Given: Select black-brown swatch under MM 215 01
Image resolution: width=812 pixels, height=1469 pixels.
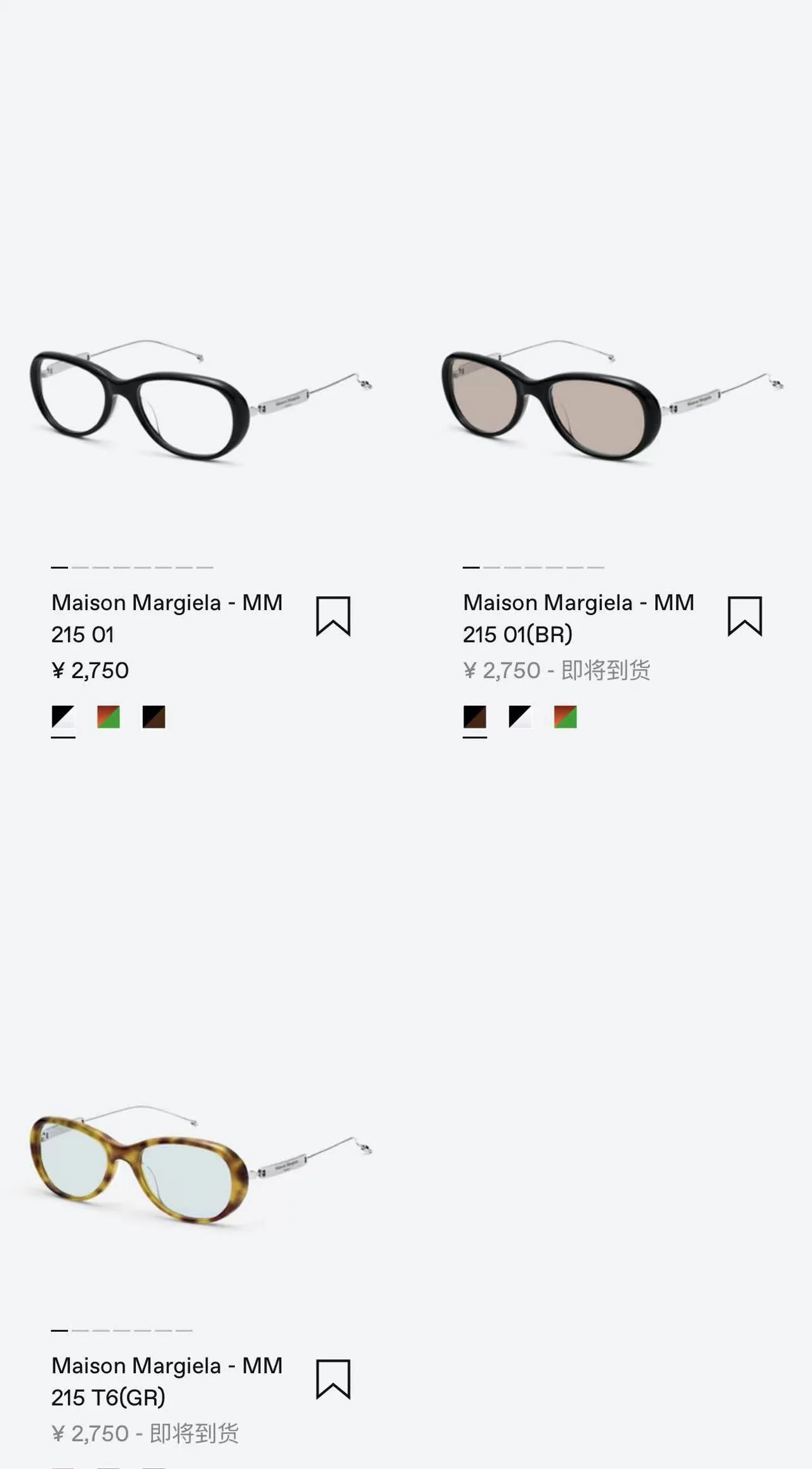Looking at the screenshot, I should pos(154,717).
